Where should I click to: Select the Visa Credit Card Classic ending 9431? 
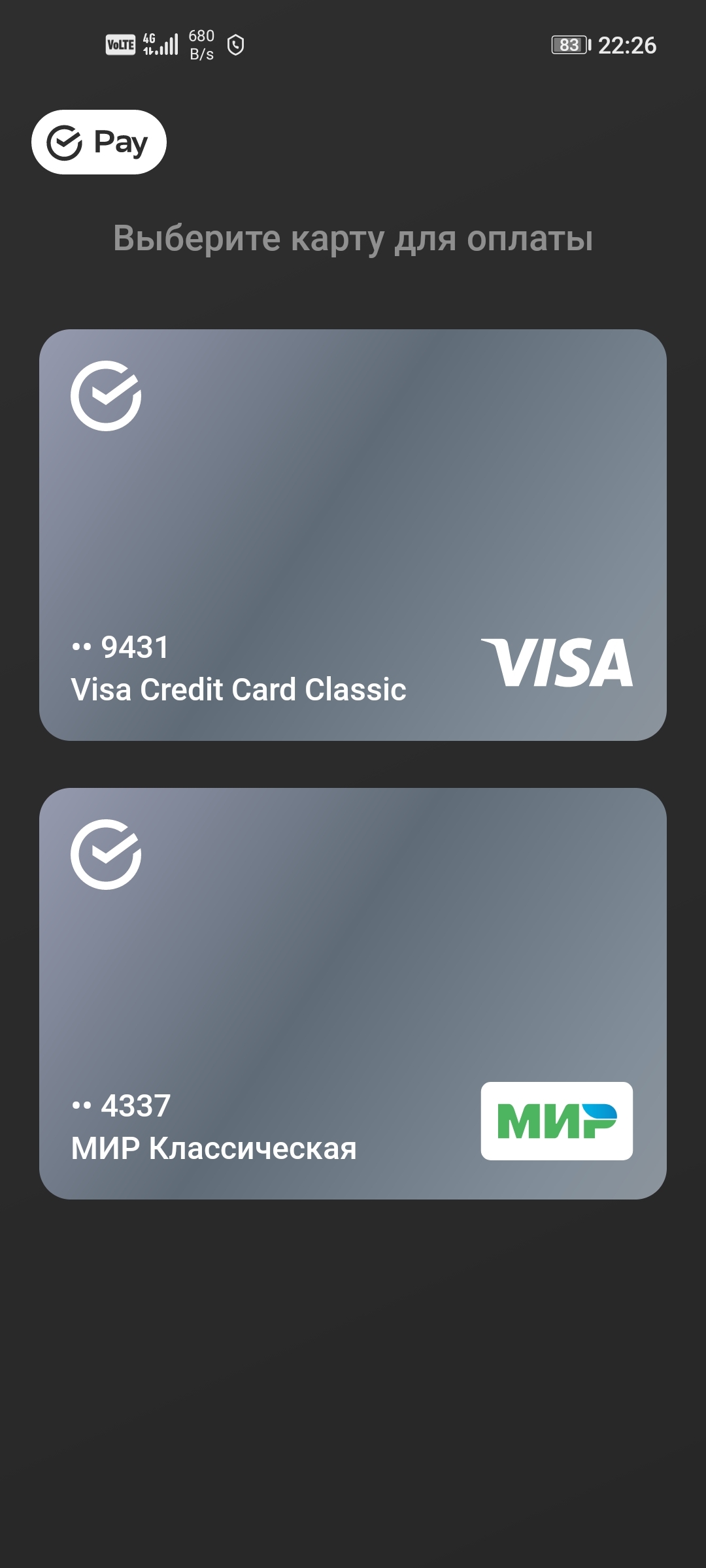point(353,534)
